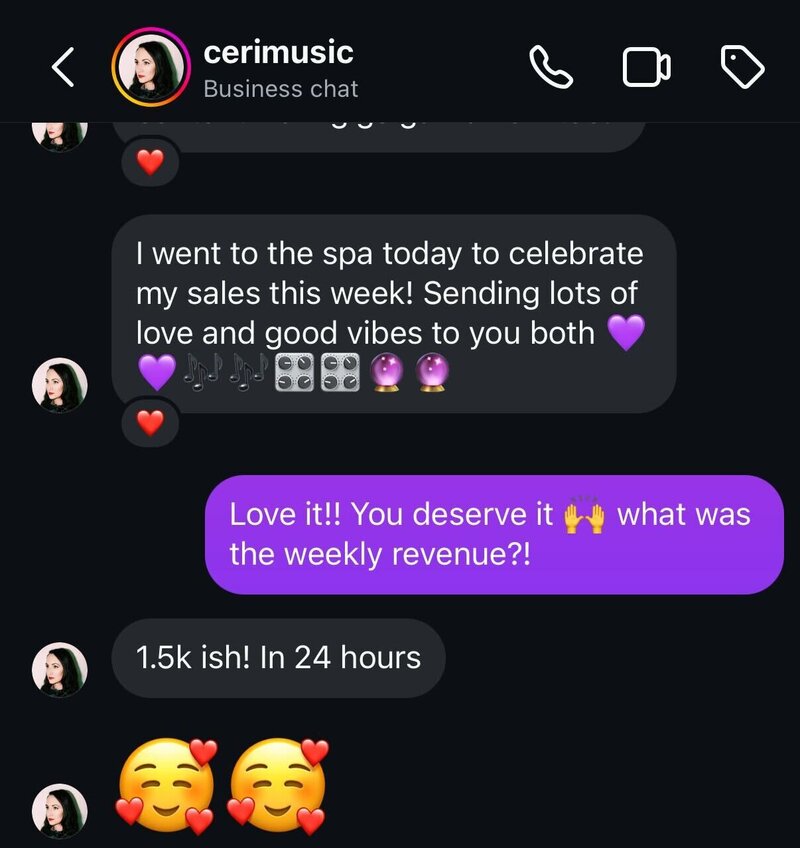This screenshot has height=848, width=800.
Task: Start a video call with cerimusic
Action: pos(647,68)
